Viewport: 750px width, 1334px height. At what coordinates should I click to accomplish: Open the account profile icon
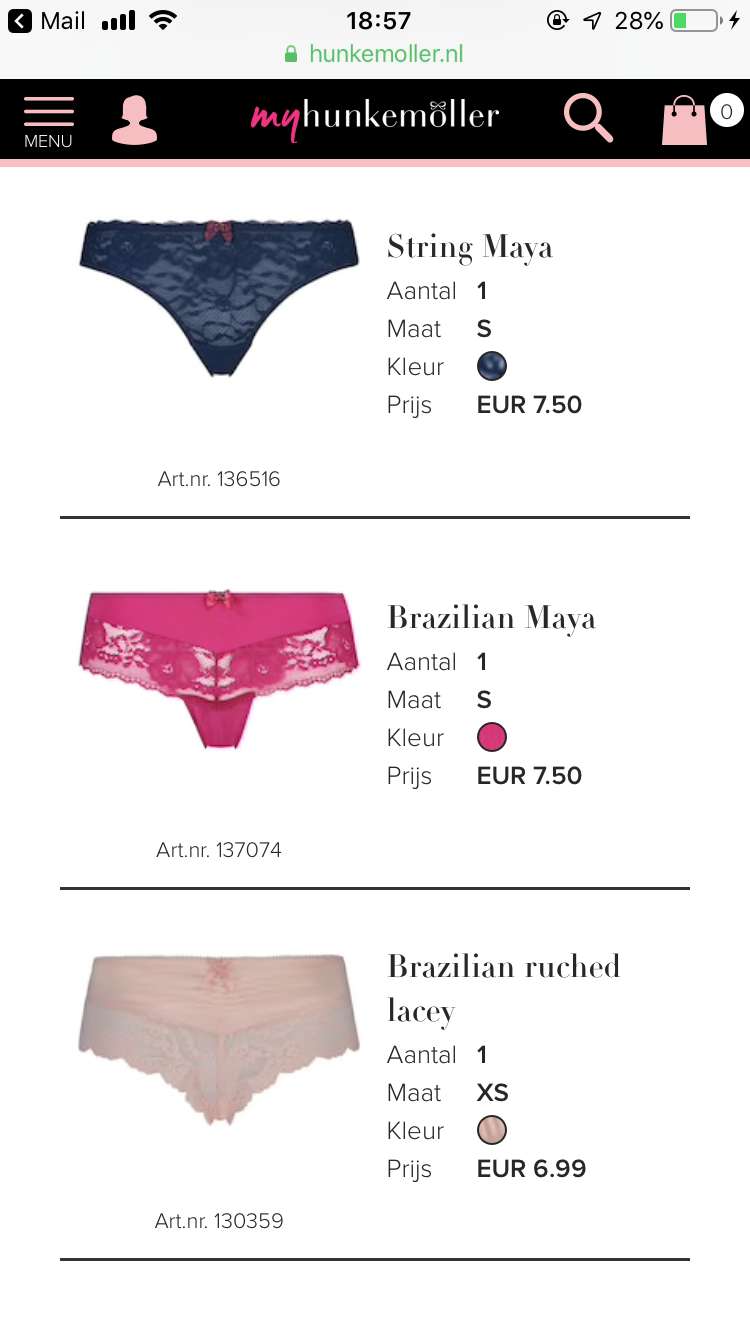tap(134, 120)
